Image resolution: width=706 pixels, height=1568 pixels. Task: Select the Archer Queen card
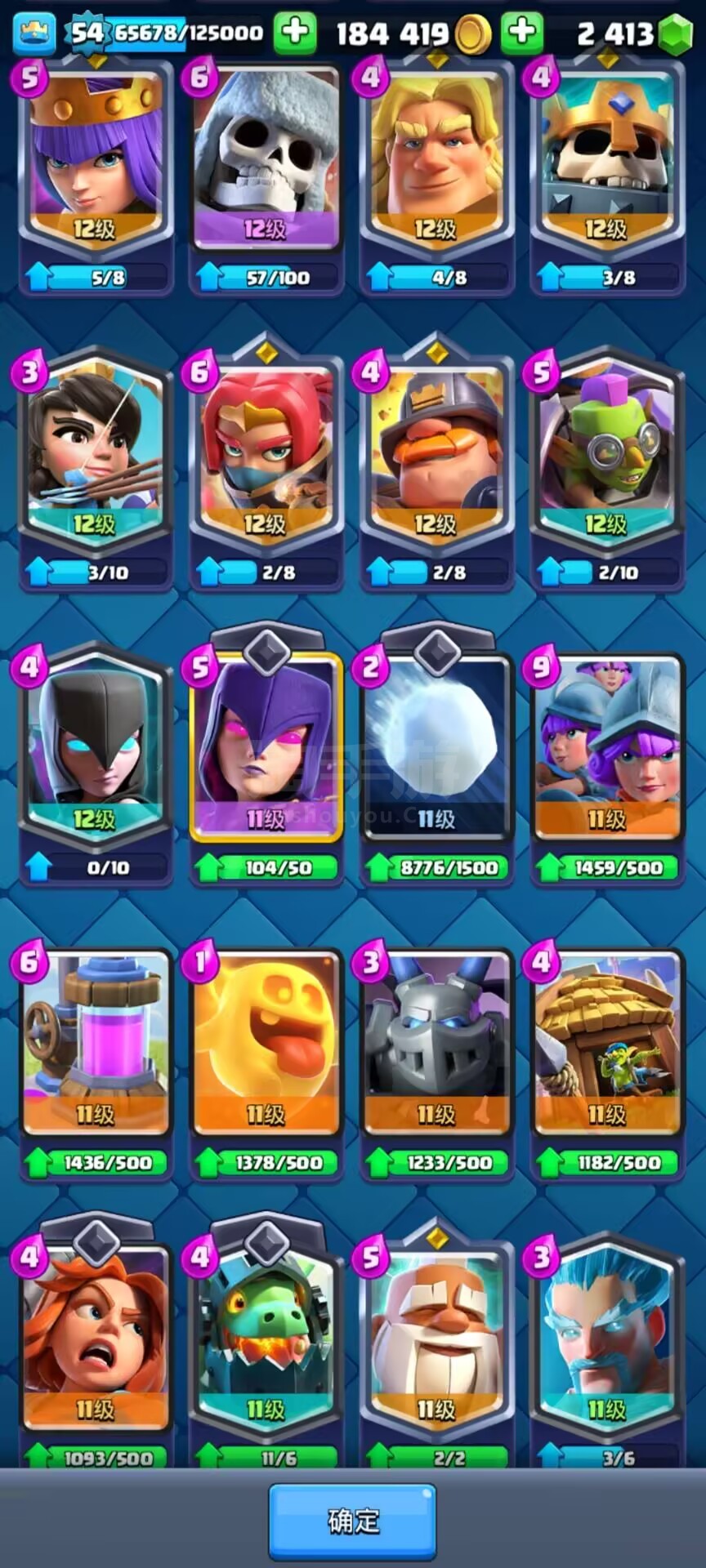pyautogui.click(x=96, y=176)
